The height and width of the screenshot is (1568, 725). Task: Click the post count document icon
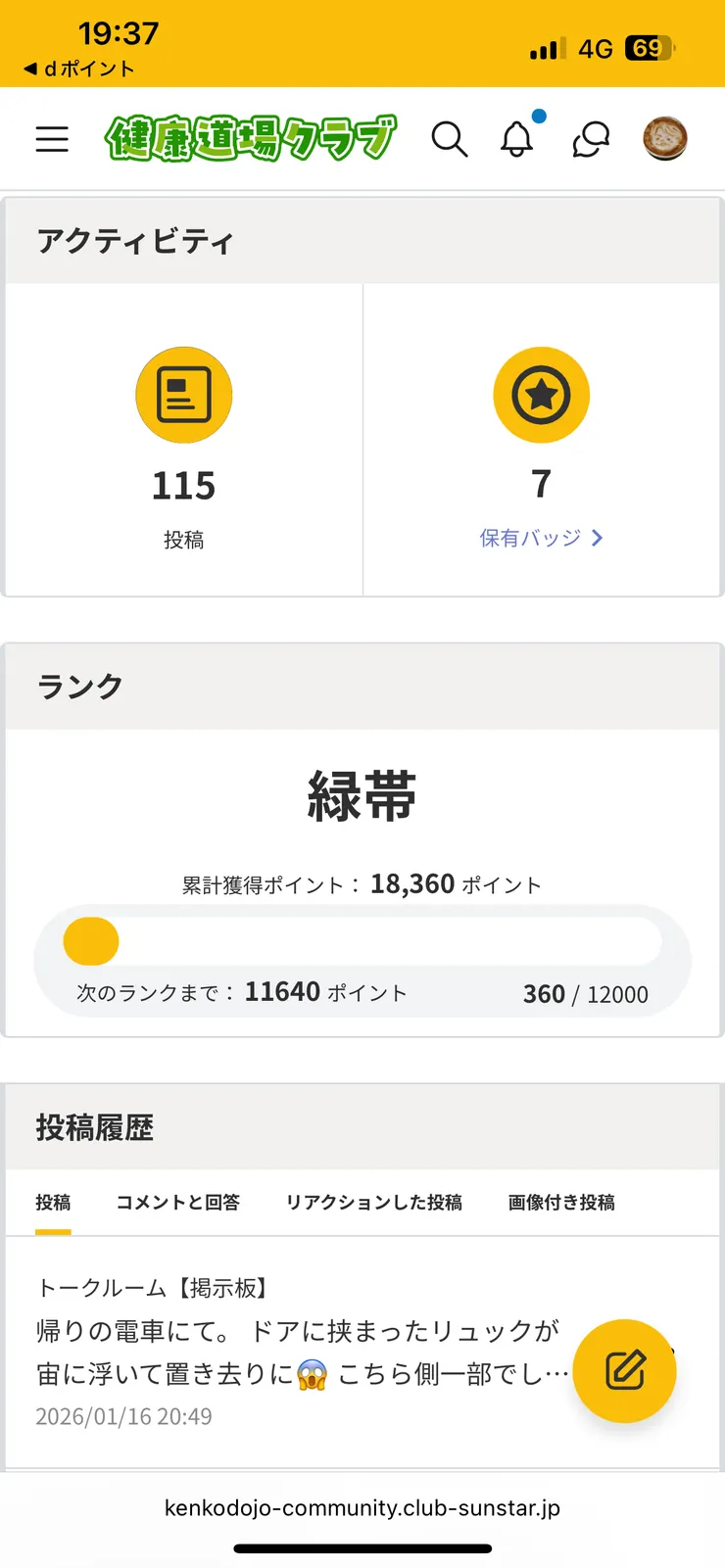tap(183, 394)
